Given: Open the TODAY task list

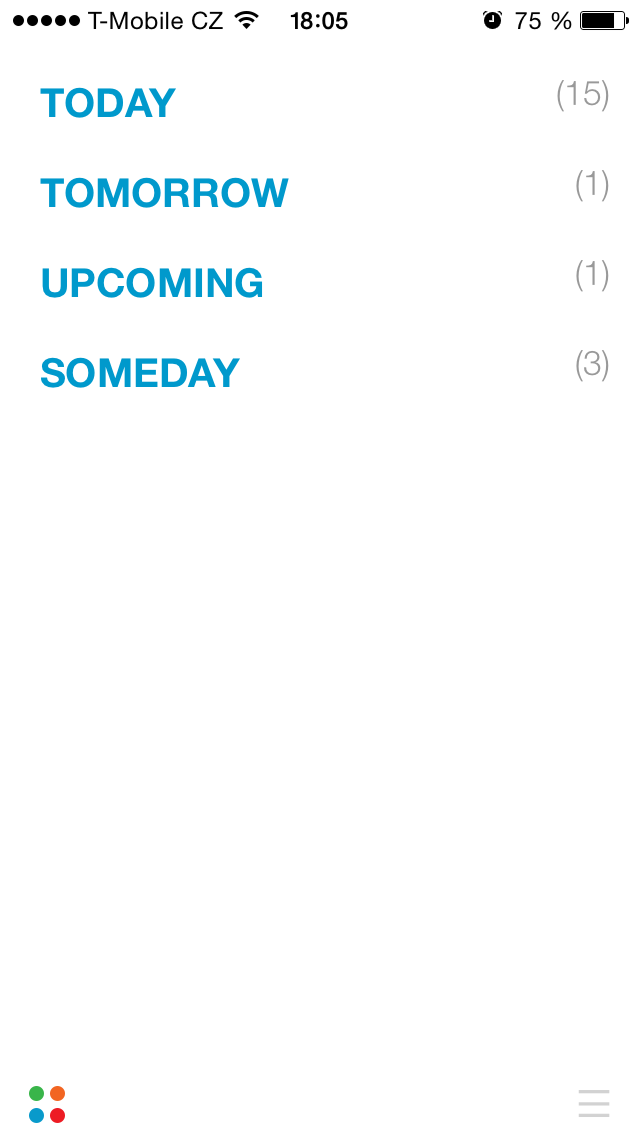Looking at the screenshot, I should tap(108, 104).
